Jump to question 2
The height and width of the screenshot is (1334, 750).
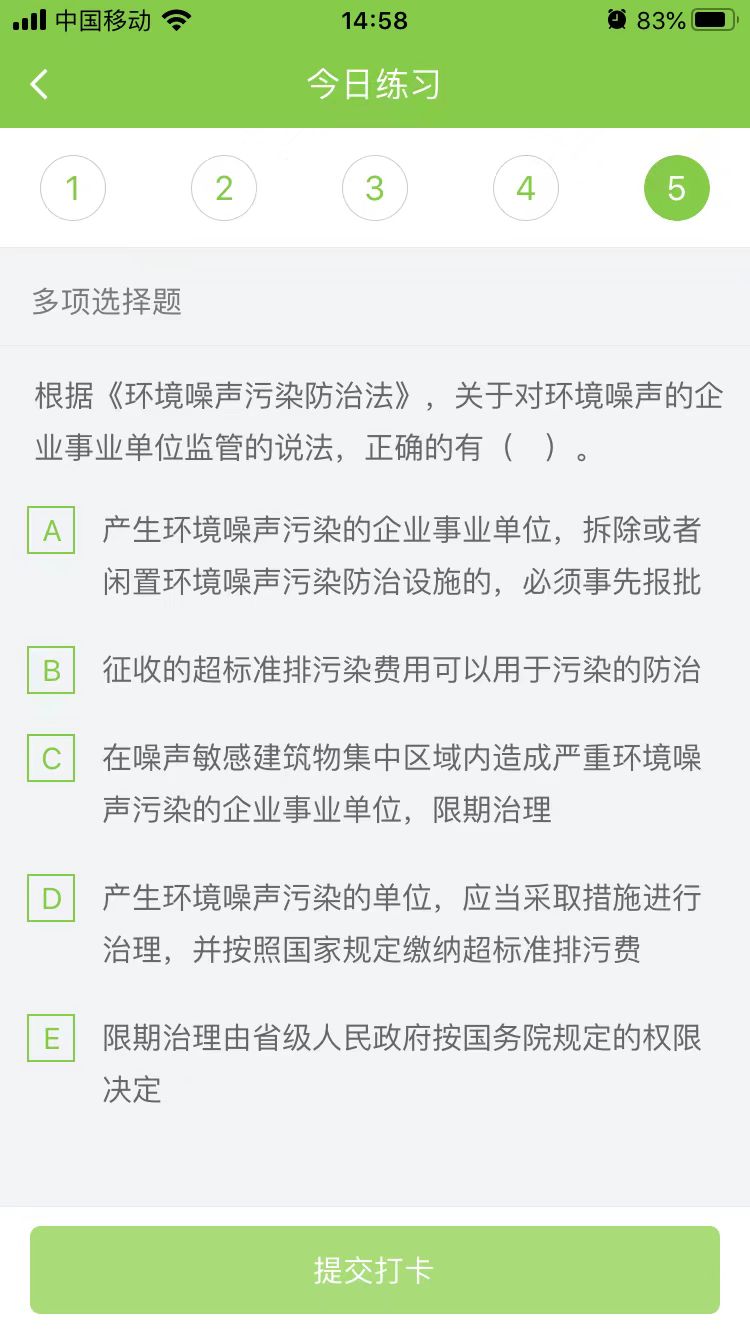[224, 188]
